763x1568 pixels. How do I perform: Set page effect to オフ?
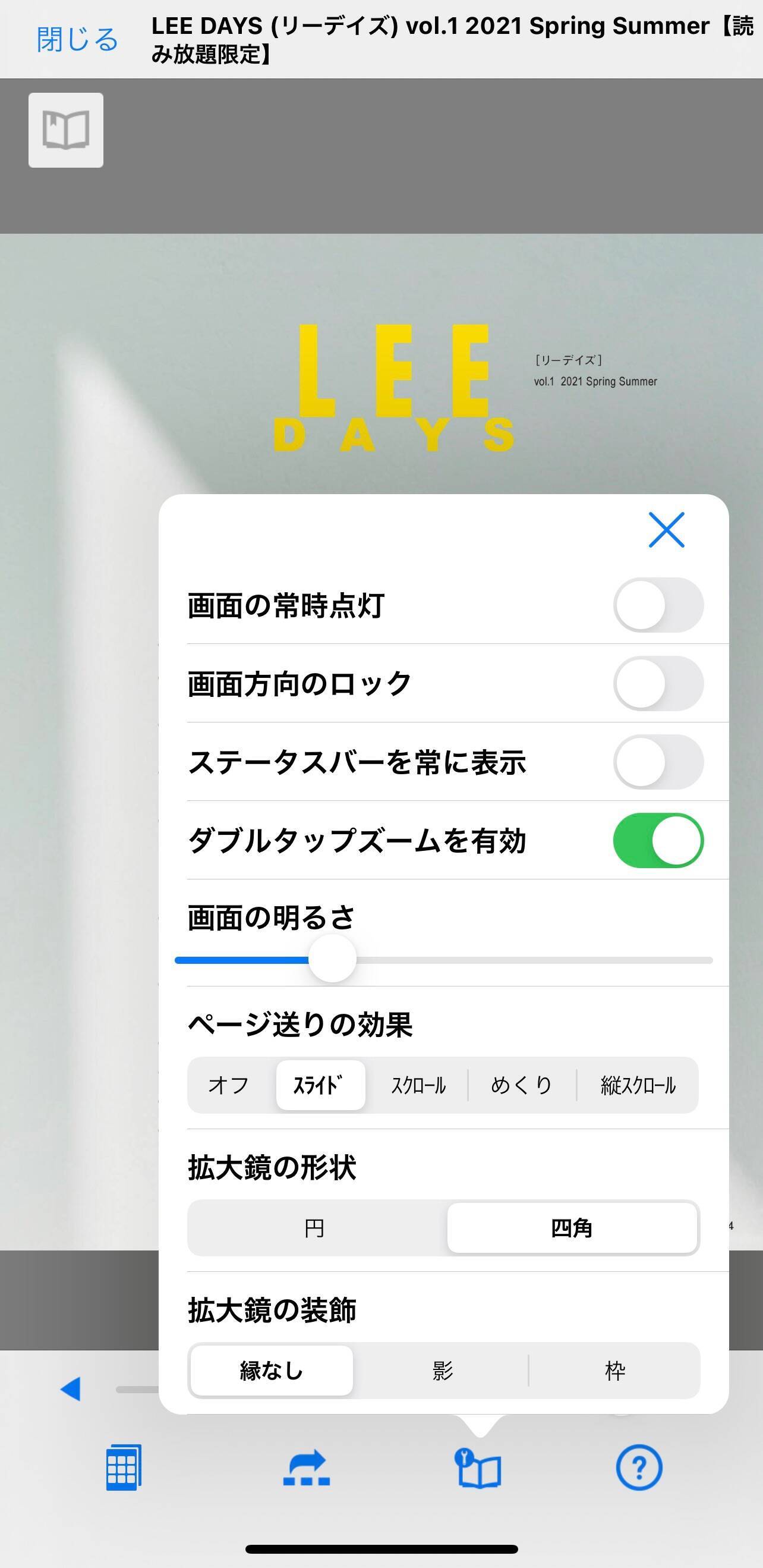point(229,1085)
